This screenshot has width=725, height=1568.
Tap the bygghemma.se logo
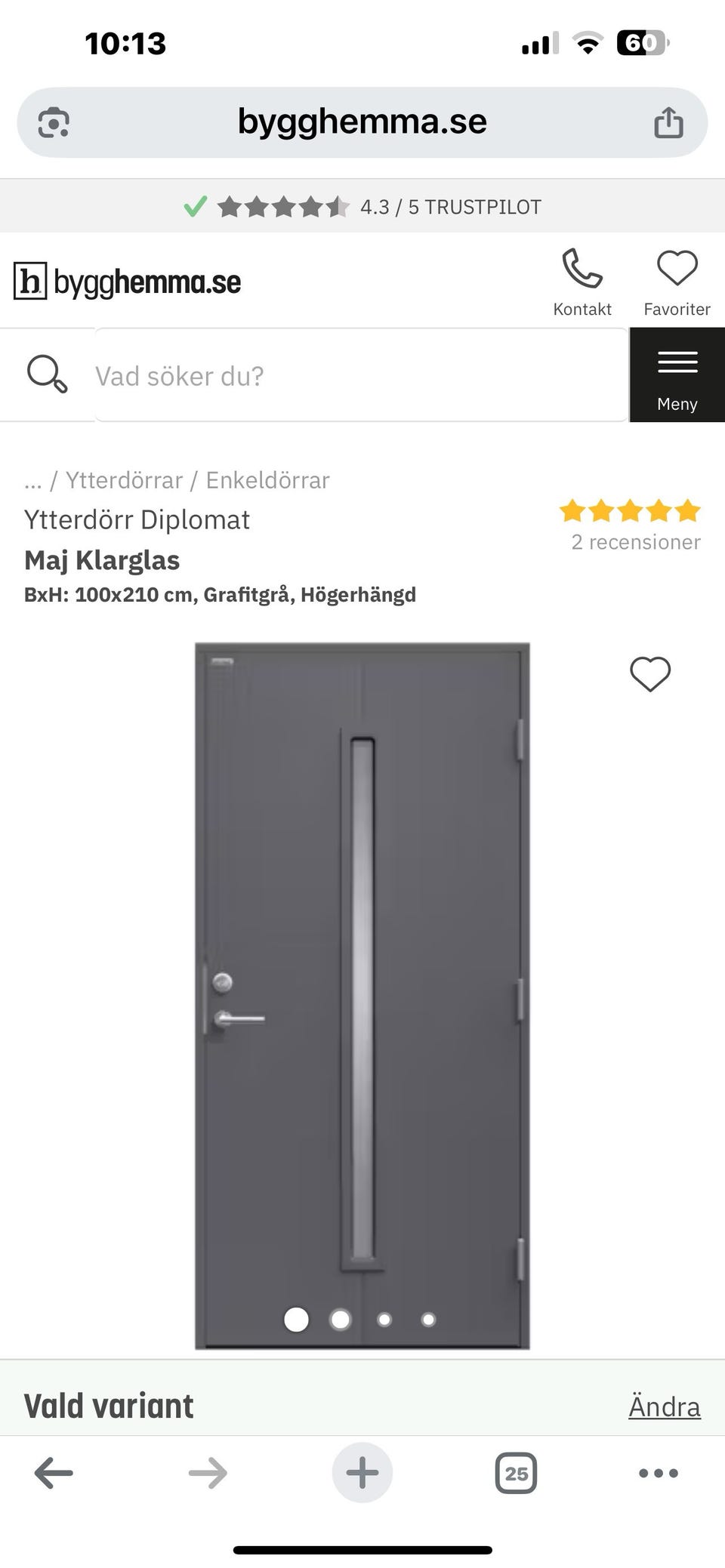click(128, 279)
